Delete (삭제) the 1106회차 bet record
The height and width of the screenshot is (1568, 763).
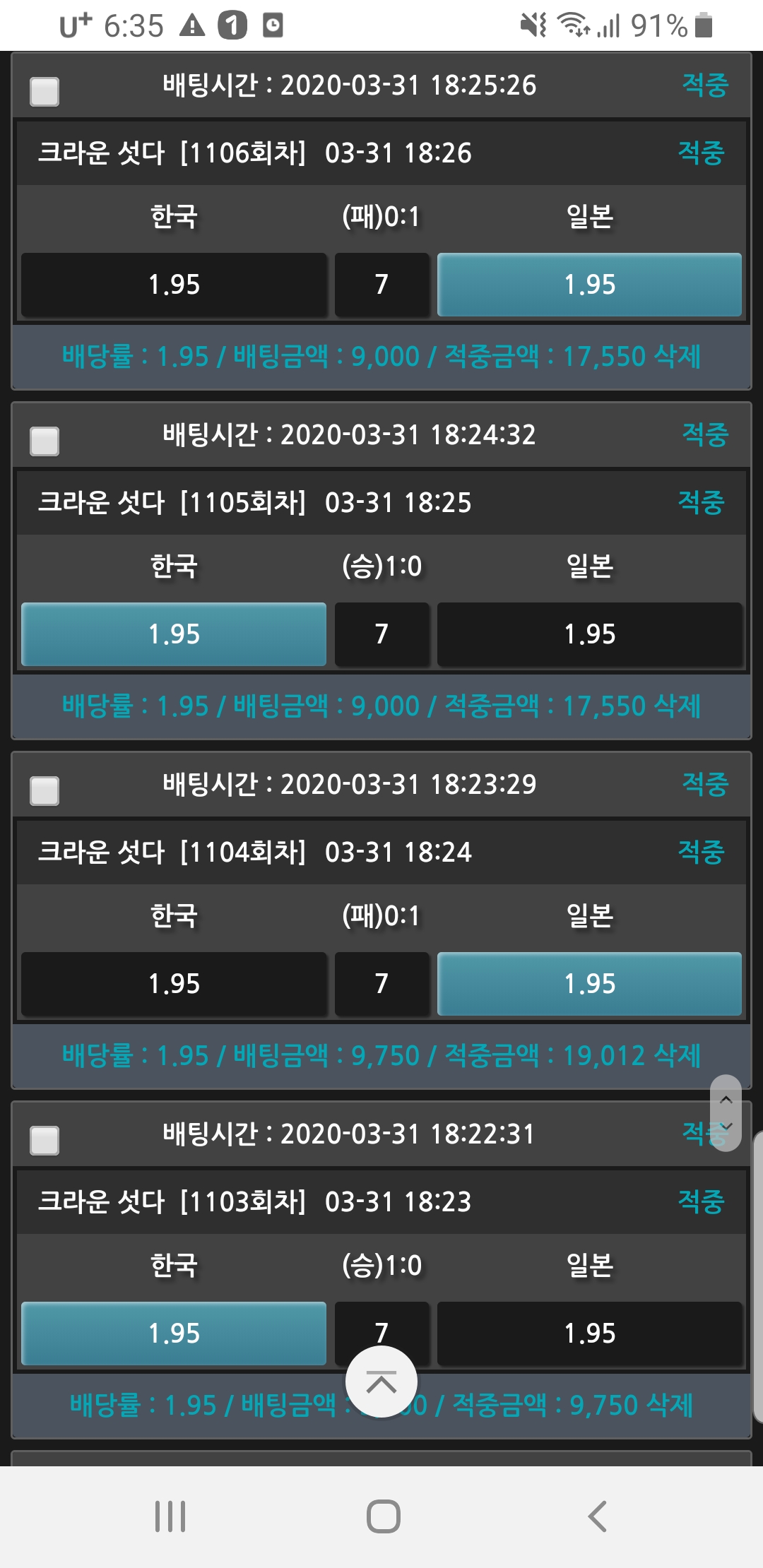(x=677, y=357)
